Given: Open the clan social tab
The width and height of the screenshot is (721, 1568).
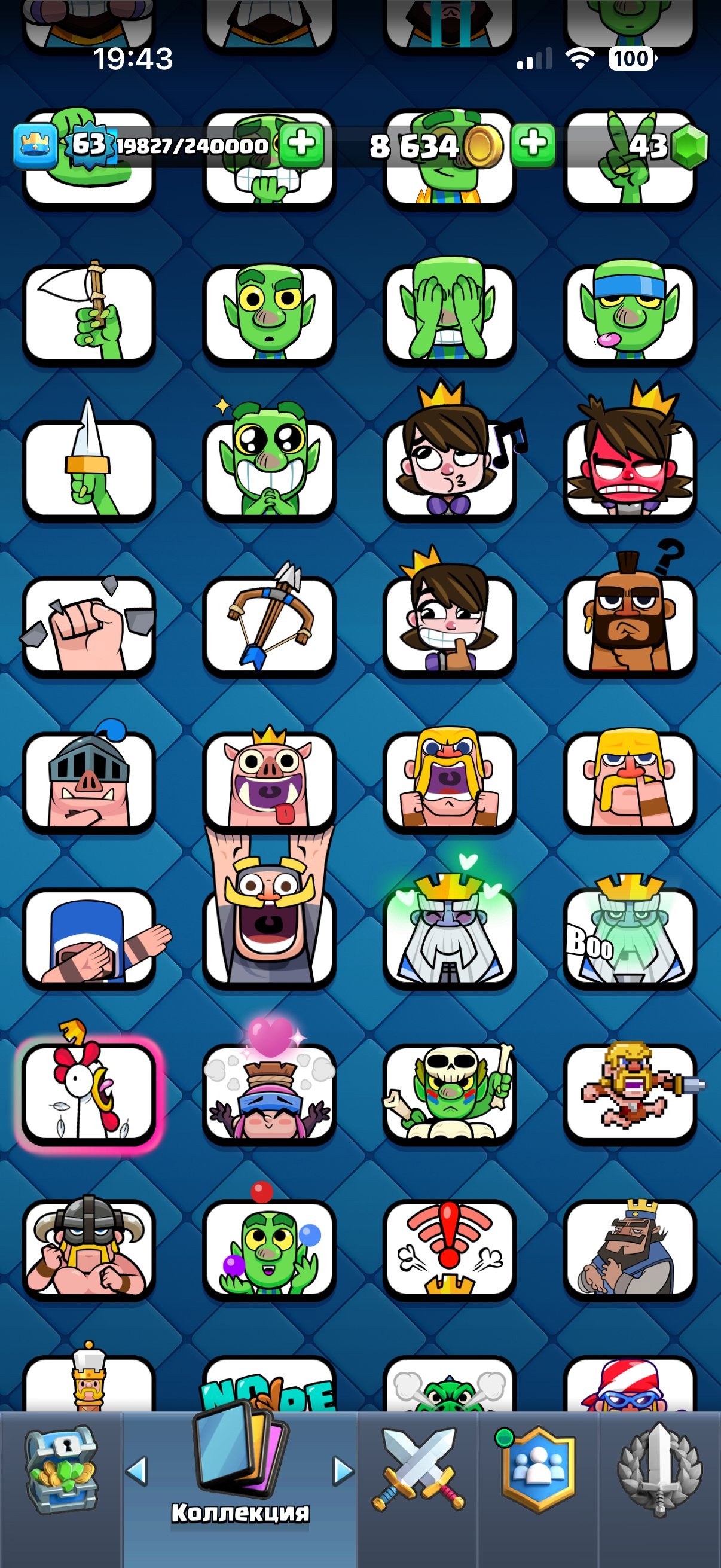Looking at the screenshot, I should pyautogui.click(x=537, y=1469).
